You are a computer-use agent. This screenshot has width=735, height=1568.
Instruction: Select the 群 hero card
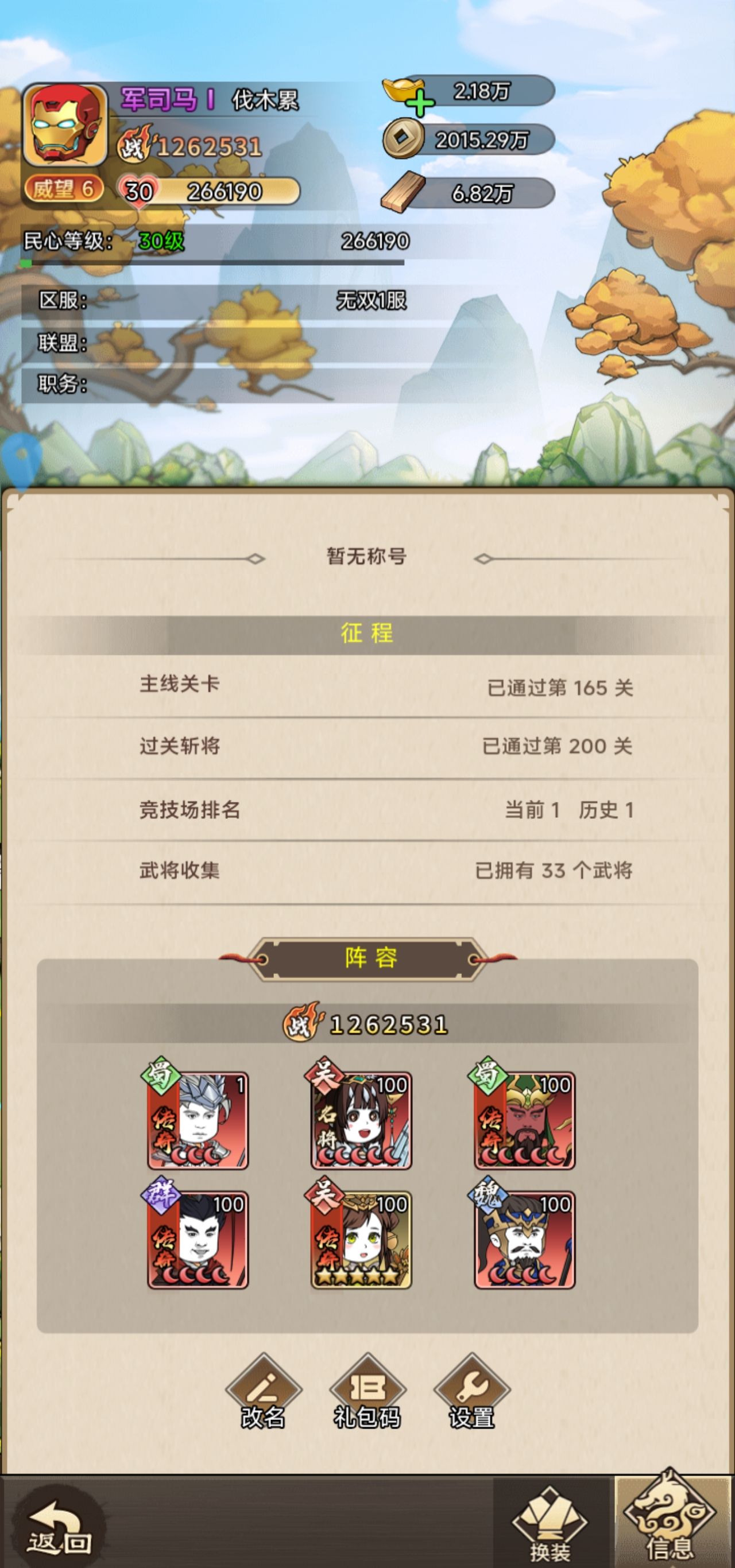198,1238
